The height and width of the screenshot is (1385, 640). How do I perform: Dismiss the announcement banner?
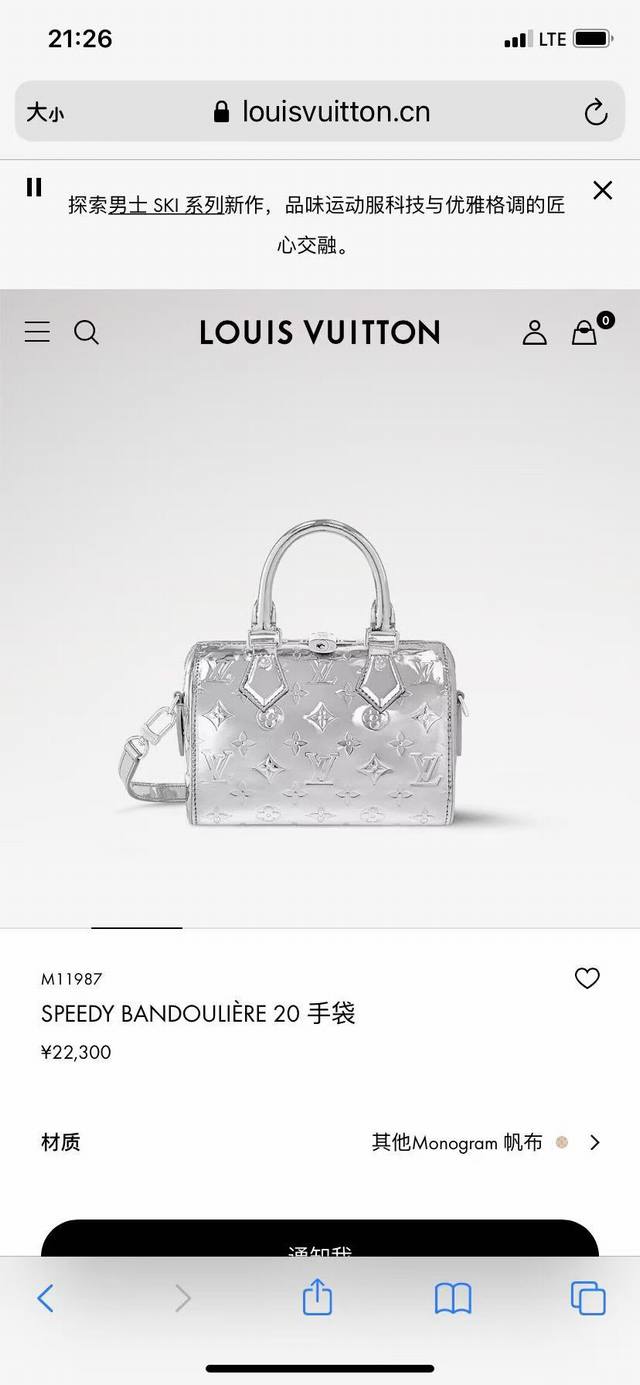(602, 190)
